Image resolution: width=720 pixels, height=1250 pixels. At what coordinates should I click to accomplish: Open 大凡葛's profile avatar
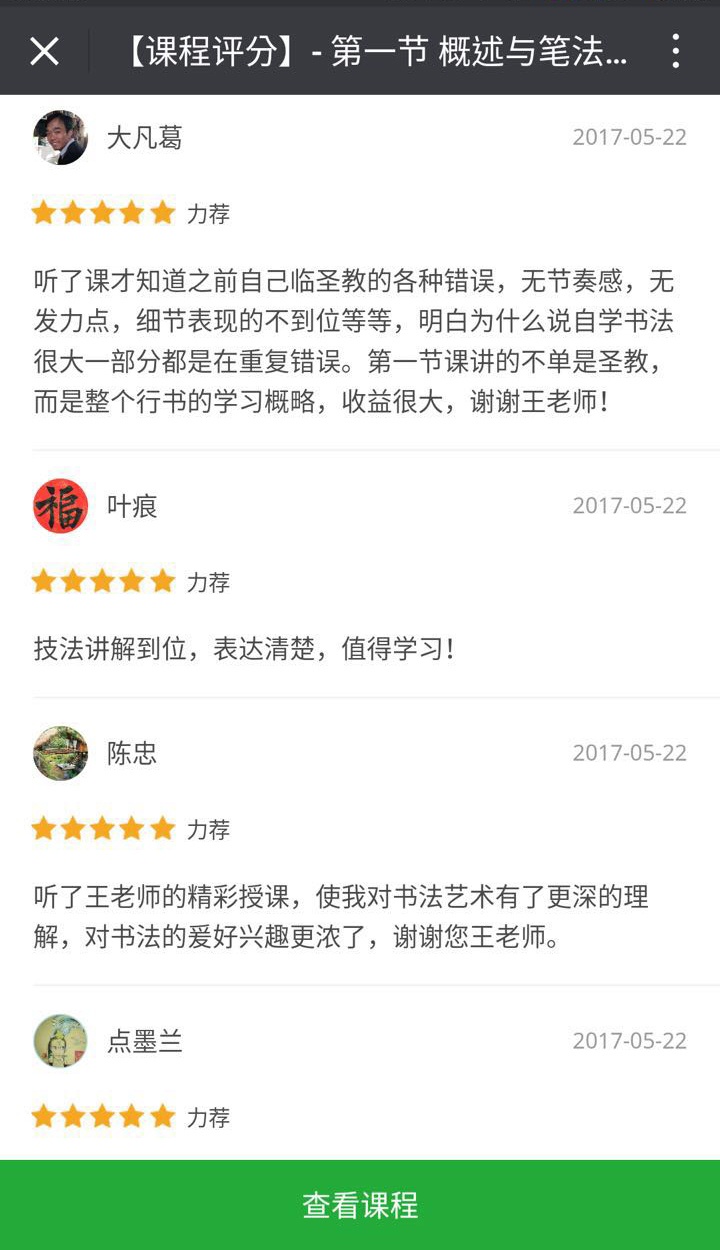60,137
